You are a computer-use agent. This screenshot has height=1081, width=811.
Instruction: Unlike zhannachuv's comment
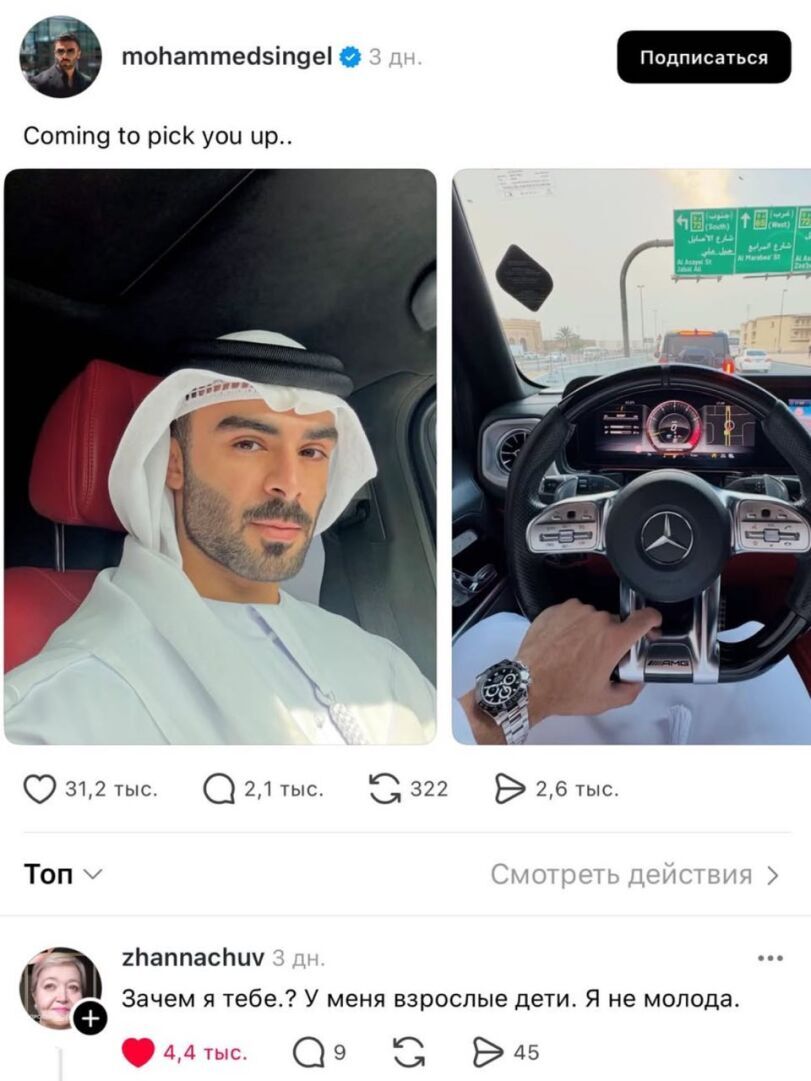[139, 1052]
